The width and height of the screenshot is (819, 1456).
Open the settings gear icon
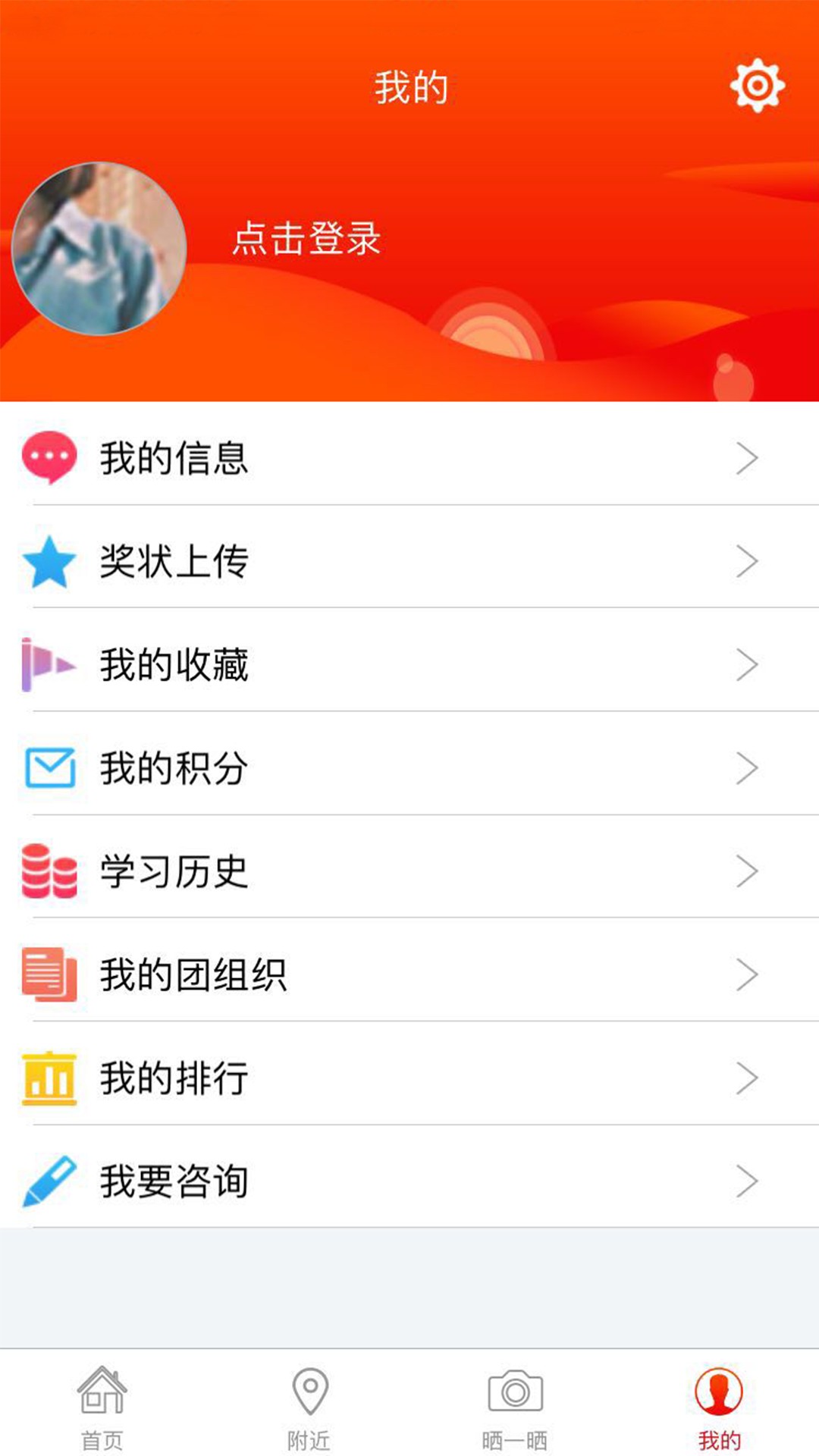[x=757, y=87]
